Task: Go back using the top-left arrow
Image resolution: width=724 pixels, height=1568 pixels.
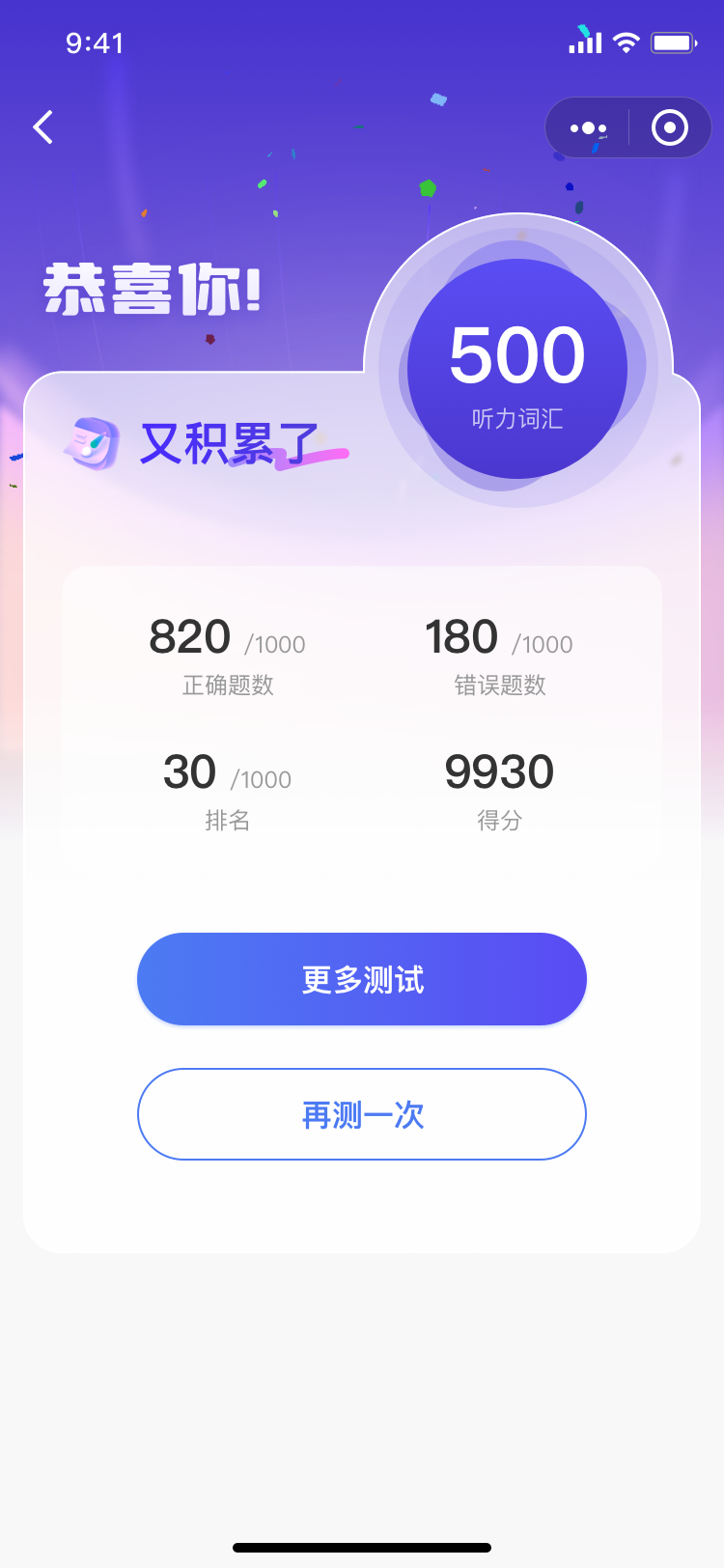Action: [x=42, y=127]
